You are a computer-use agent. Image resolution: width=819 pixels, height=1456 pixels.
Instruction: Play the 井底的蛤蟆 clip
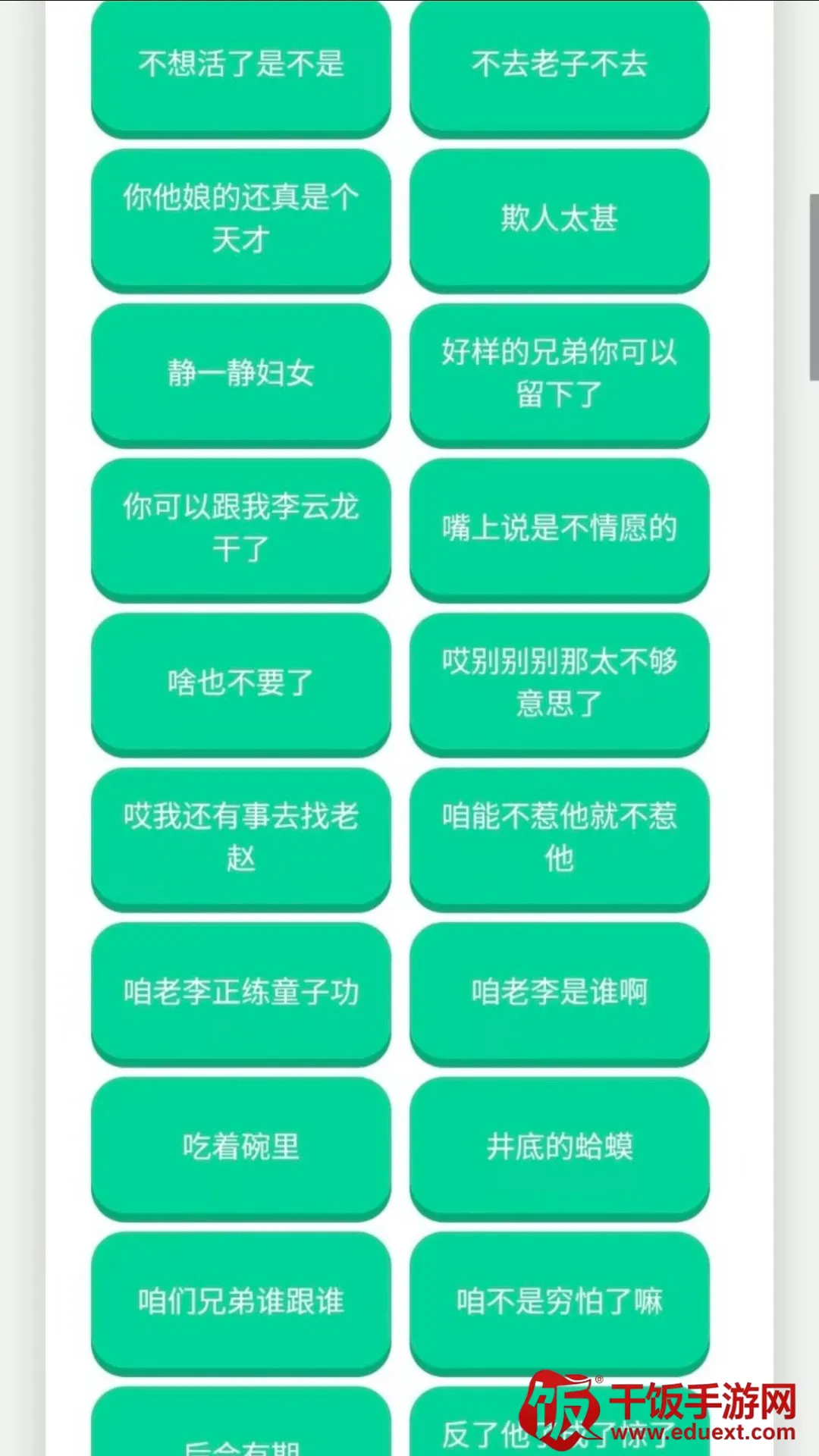pos(560,1147)
